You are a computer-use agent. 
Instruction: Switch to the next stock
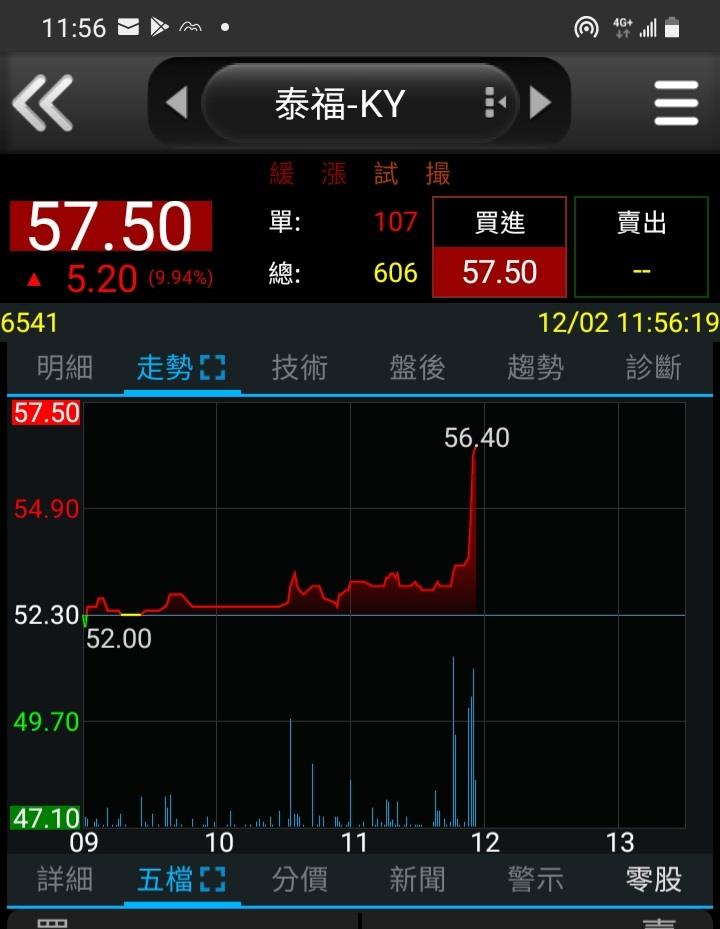pyautogui.click(x=540, y=102)
